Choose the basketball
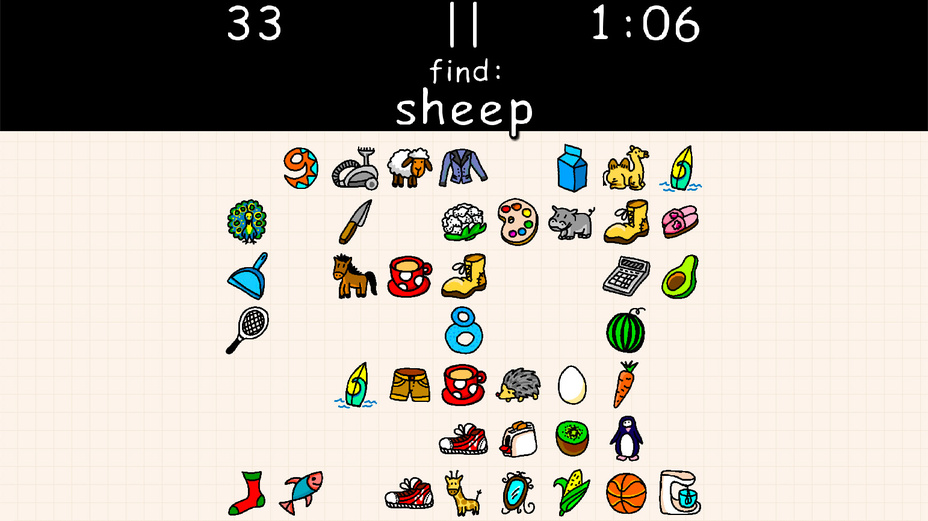The height and width of the screenshot is (521, 928). point(626,493)
